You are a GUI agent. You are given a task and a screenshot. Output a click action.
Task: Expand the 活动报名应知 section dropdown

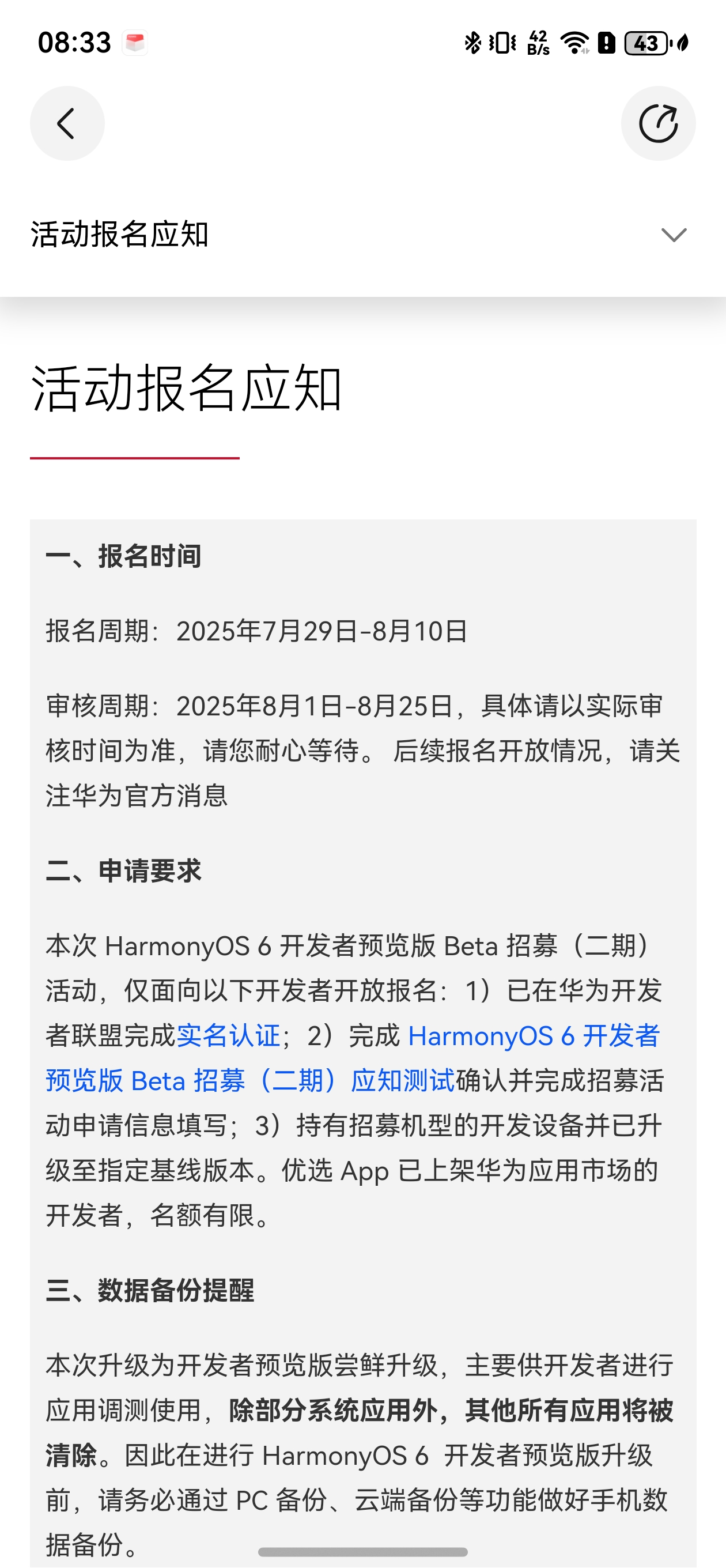point(674,235)
